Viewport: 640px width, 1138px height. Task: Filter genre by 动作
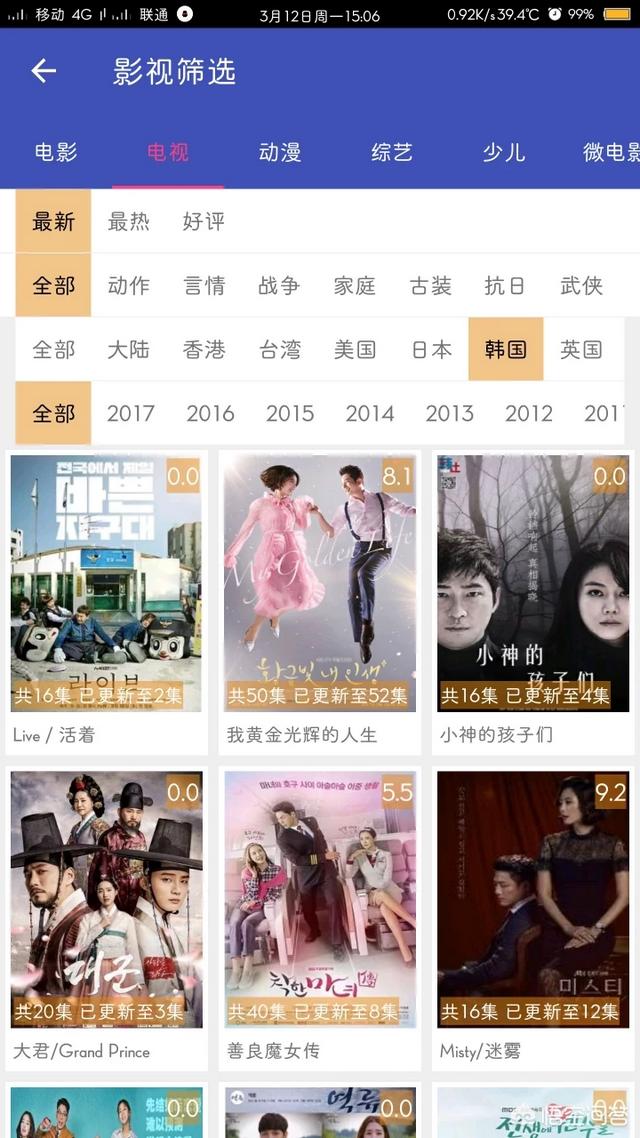click(128, 285)
